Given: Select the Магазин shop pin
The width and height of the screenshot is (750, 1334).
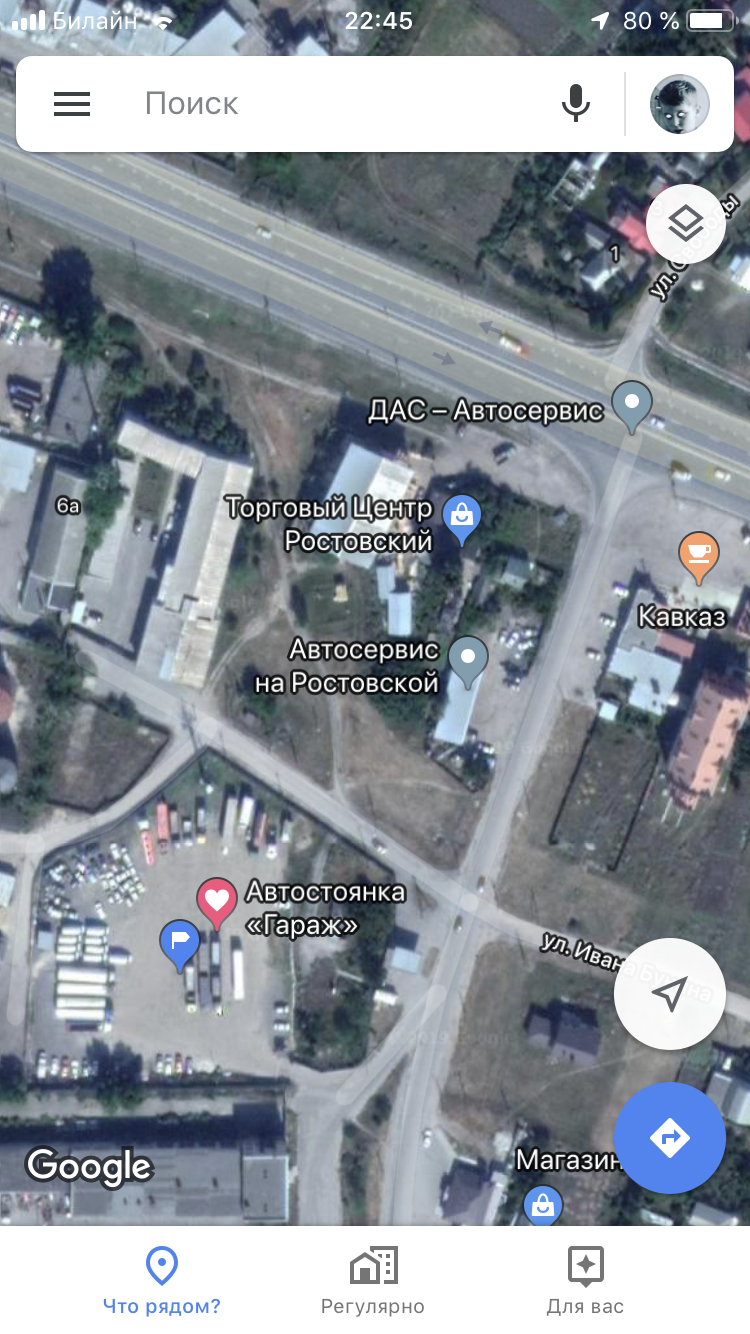Looking at the screenshot, I should (x=542, y=1204).
